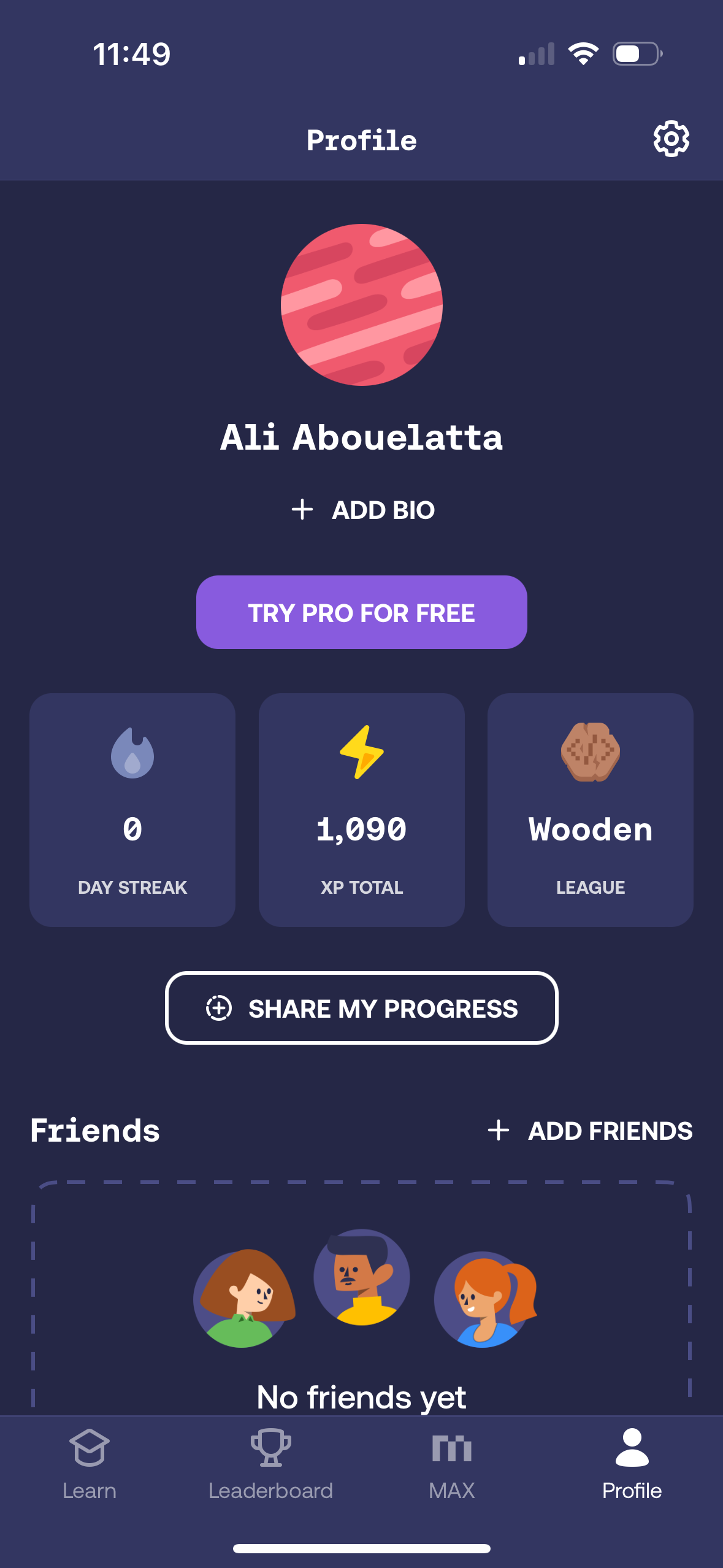This screenshot has height=1568, width=723.
Task: Tap Add Friends
Action: tap(591, 1131)
